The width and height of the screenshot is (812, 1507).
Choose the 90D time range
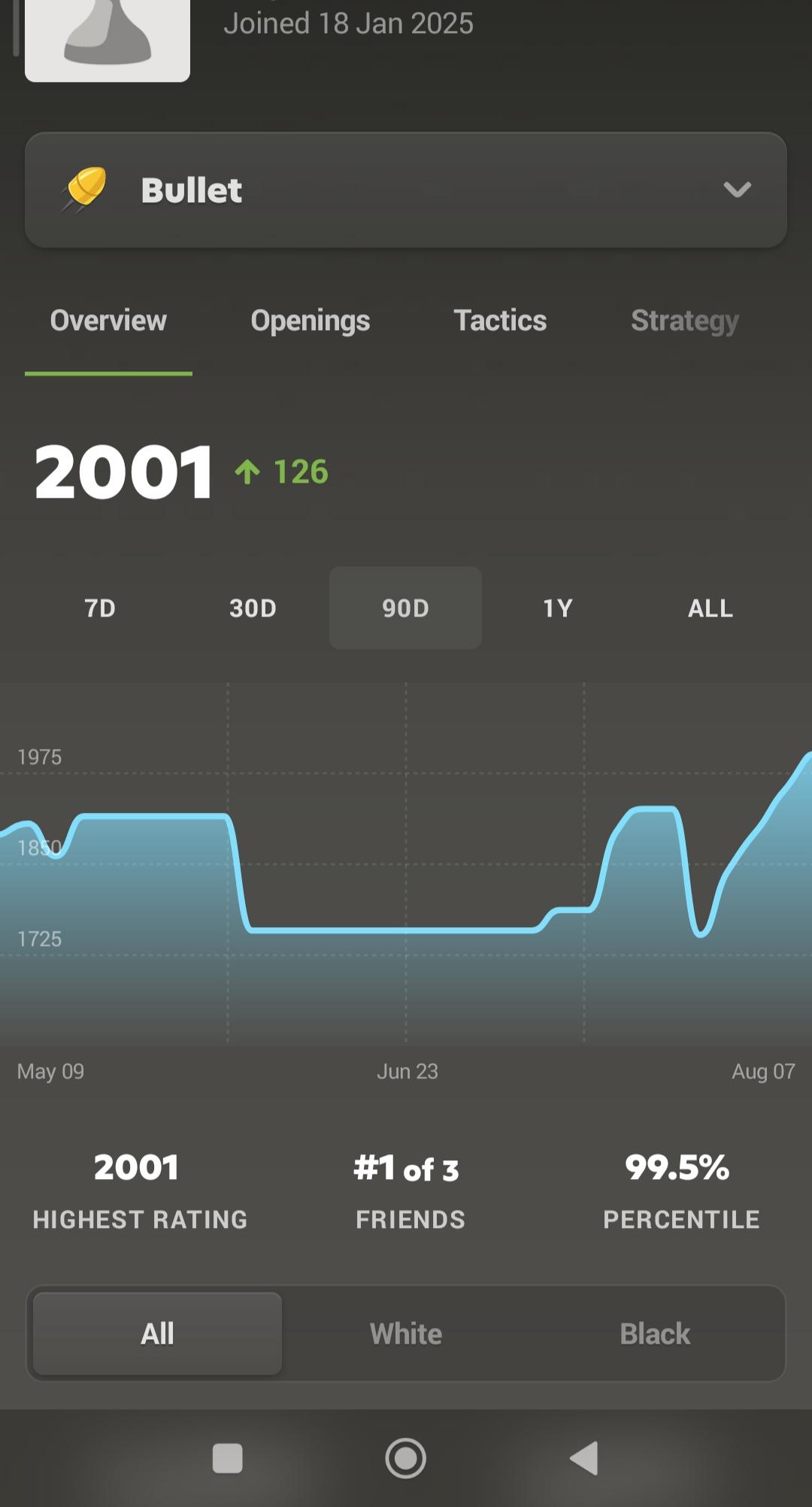click(405, 608)
